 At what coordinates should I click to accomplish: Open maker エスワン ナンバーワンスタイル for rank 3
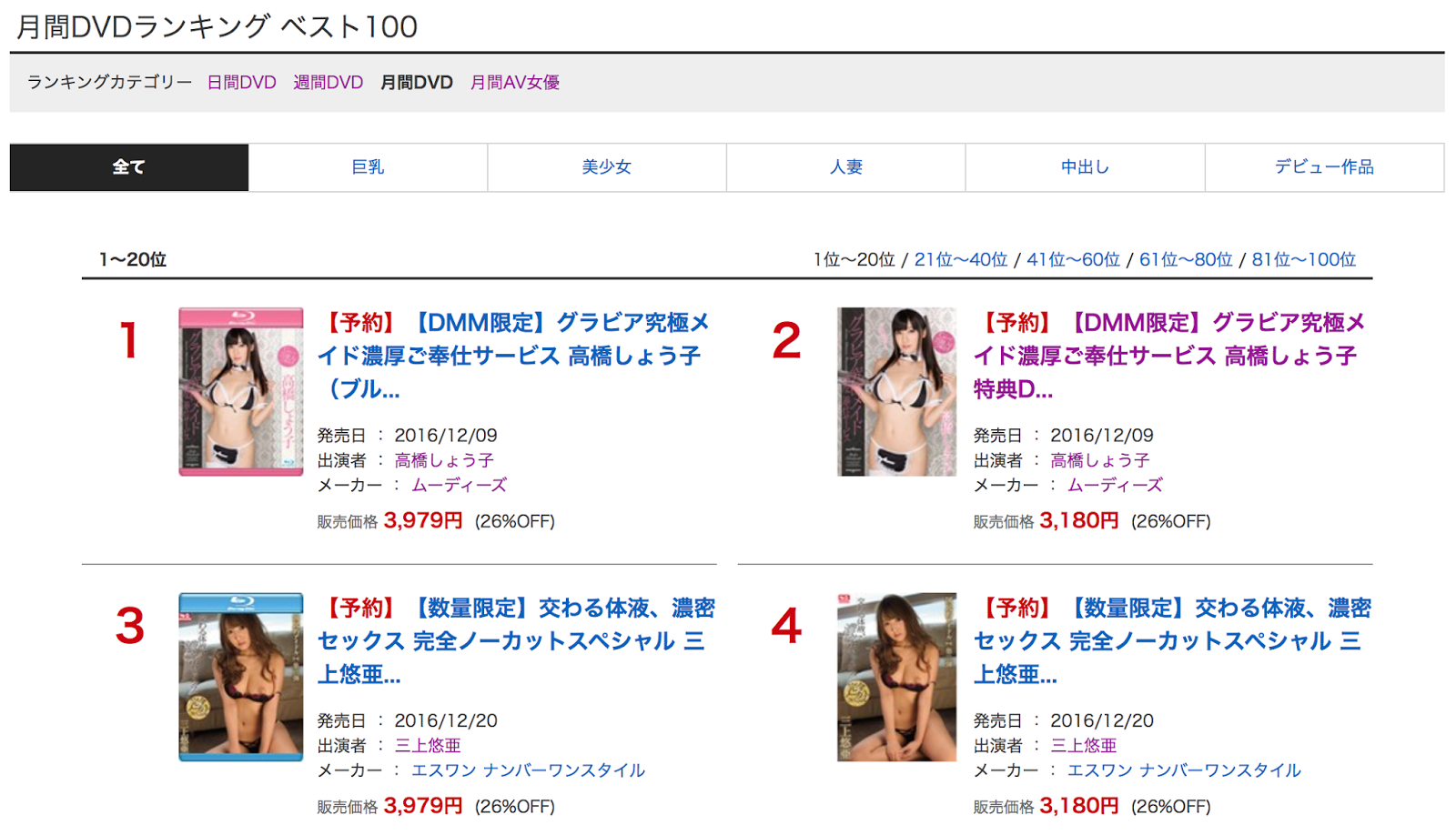pos(528,771)
